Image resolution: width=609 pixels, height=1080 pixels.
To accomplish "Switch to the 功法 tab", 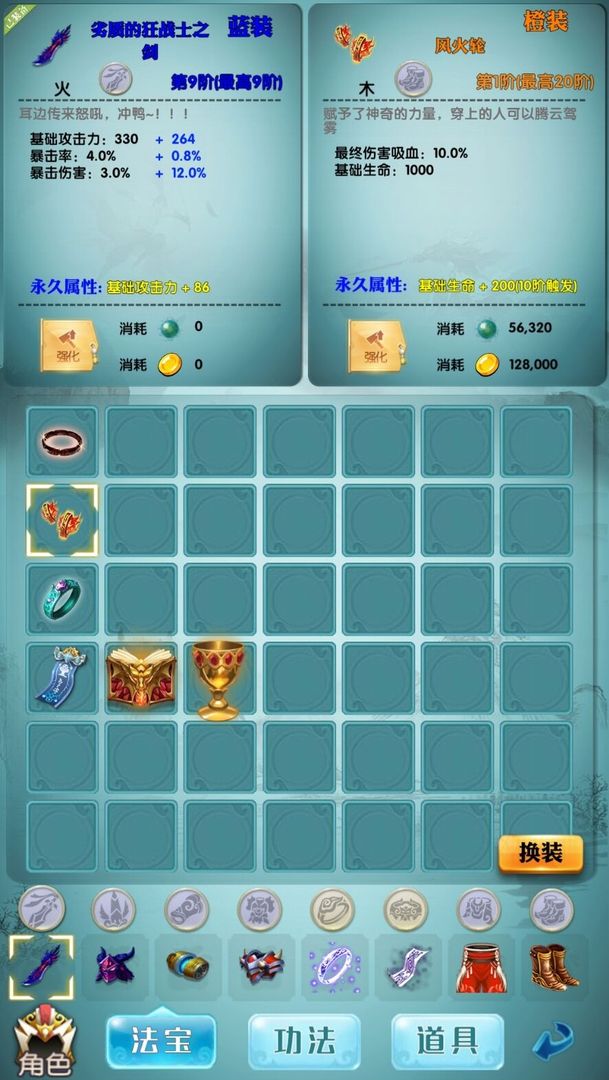I will [x=304, y=1042].
